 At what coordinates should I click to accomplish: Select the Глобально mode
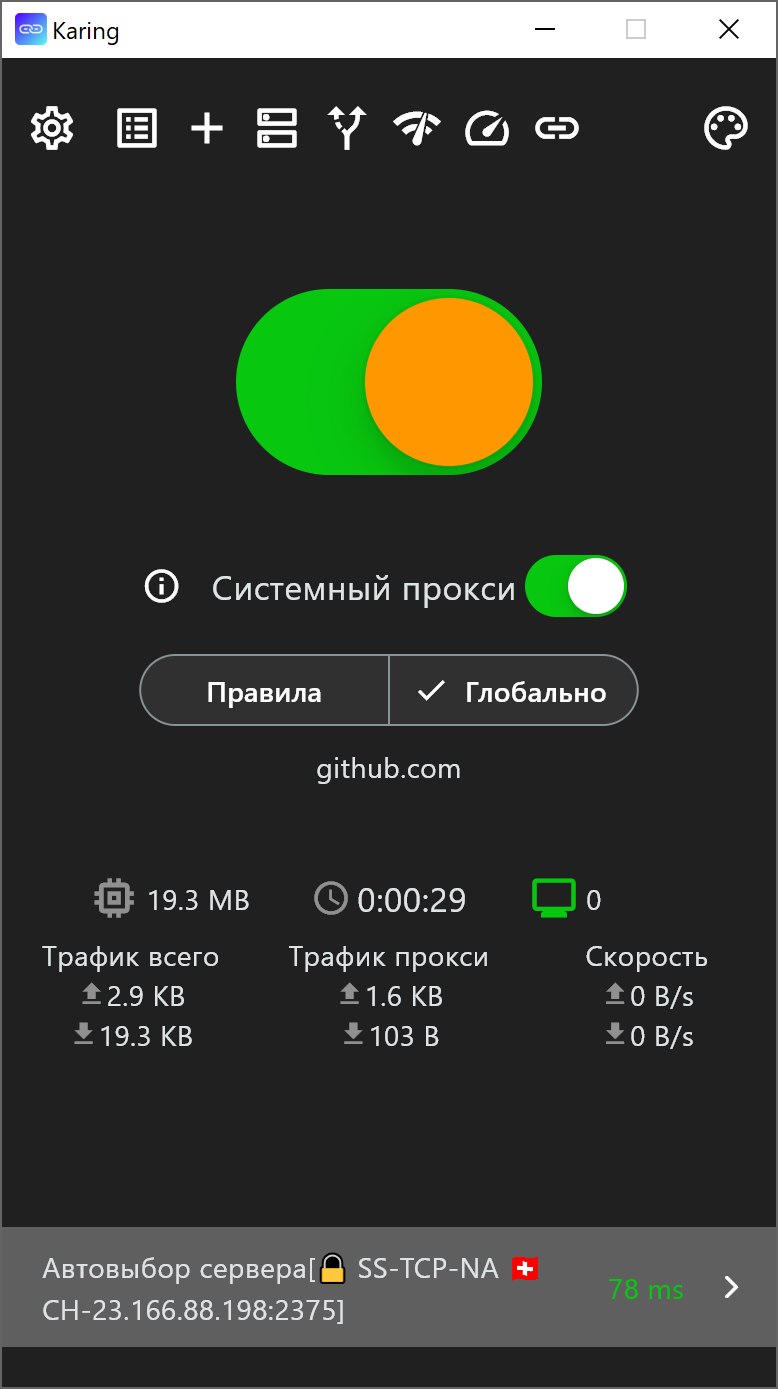[513, 691]
